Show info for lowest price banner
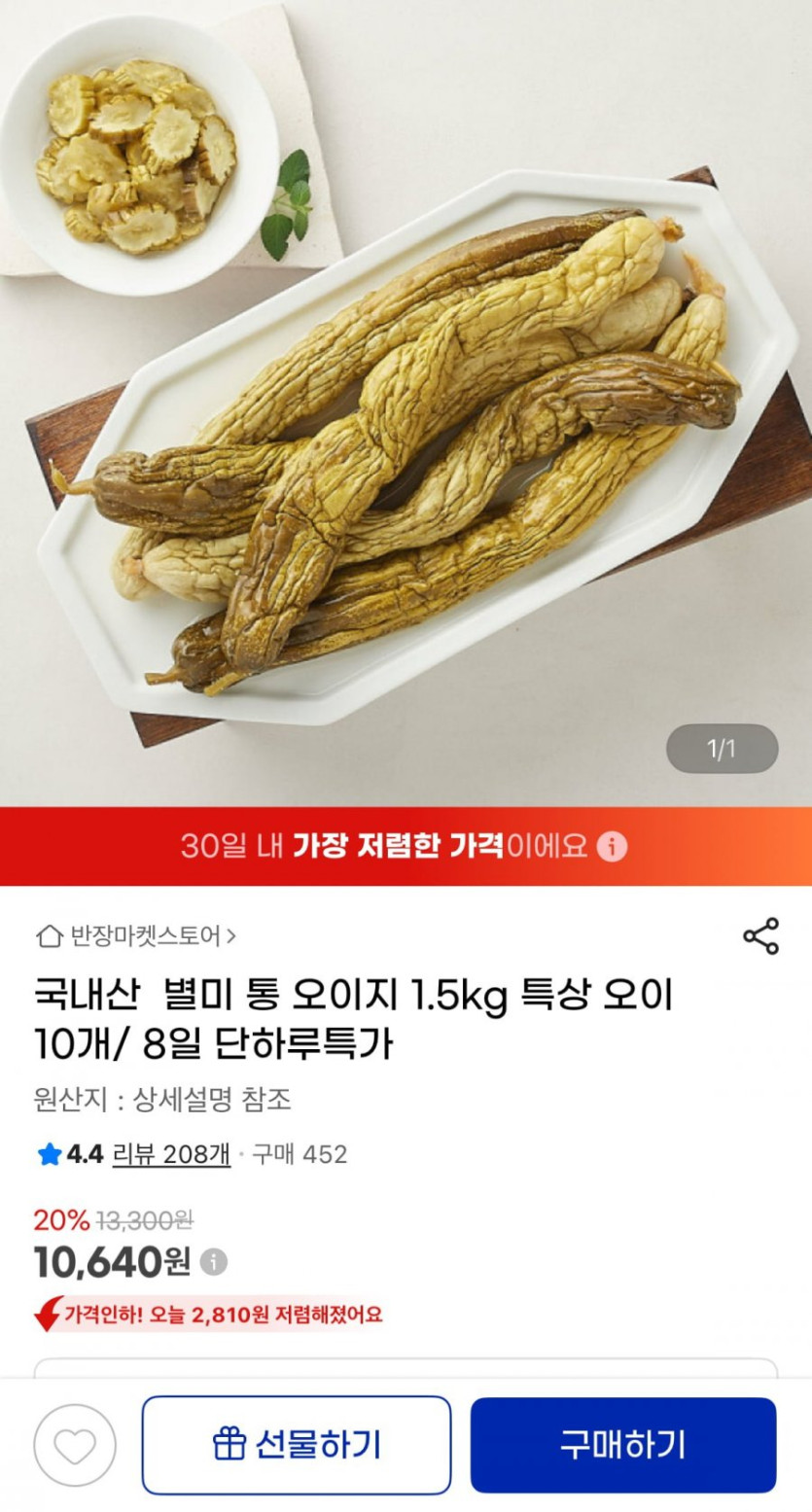The height and width of the screenshot is (1512, 812). [612, 846]
